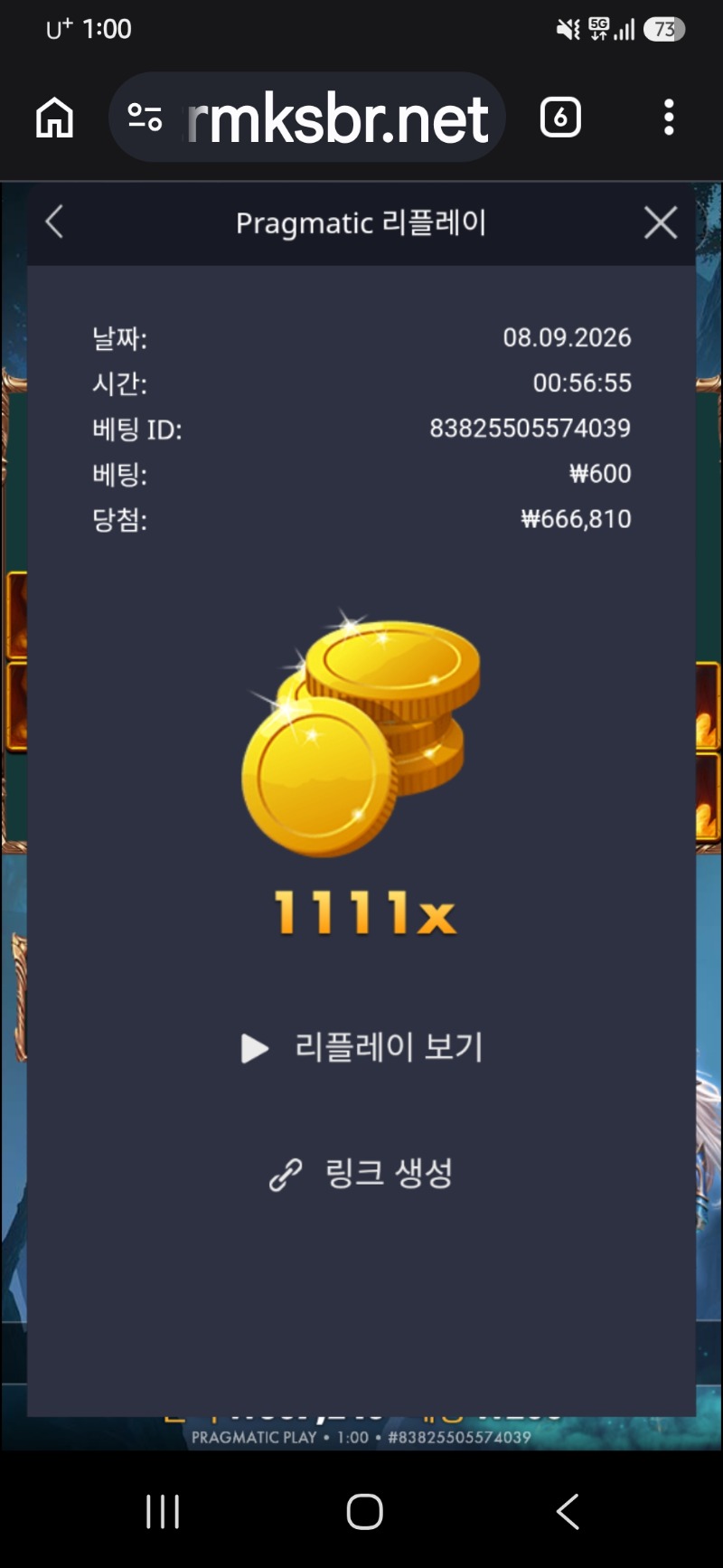Open the browser tab switcher showing 6
The width and height of the screenshot is (723, 1568).
560,118
